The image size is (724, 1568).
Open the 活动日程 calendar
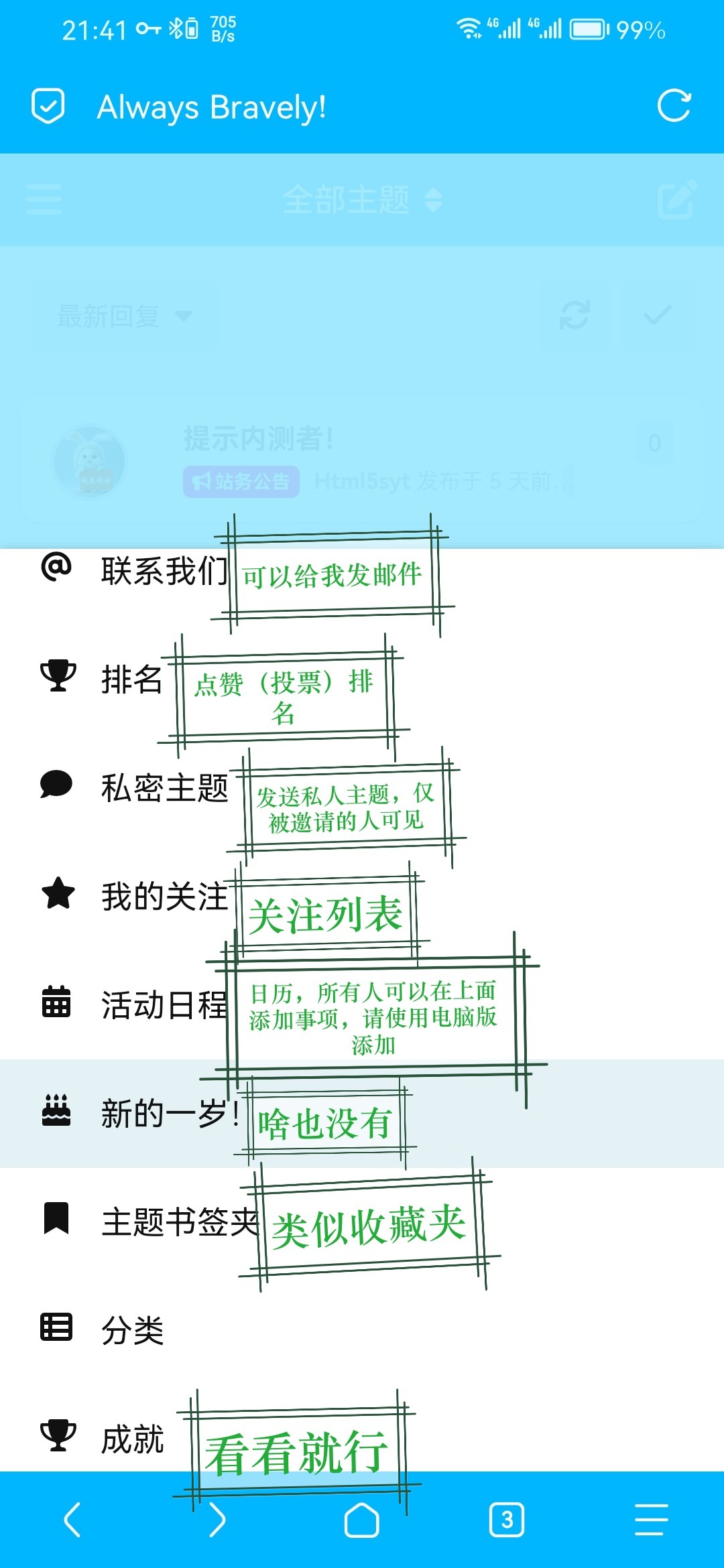(x=362, y=1005)
